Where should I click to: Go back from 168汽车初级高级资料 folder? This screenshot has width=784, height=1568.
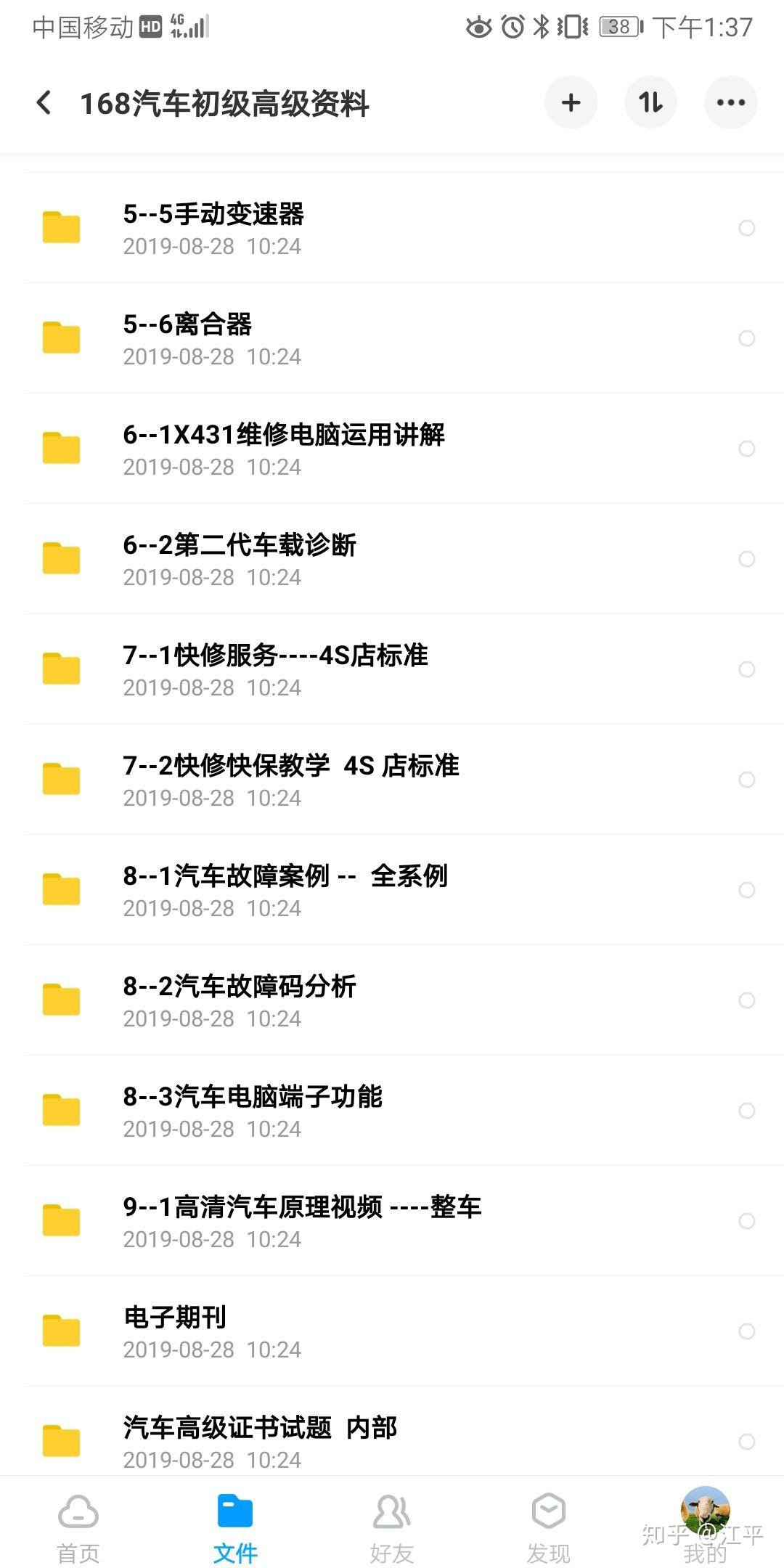(x=44, y=103)
